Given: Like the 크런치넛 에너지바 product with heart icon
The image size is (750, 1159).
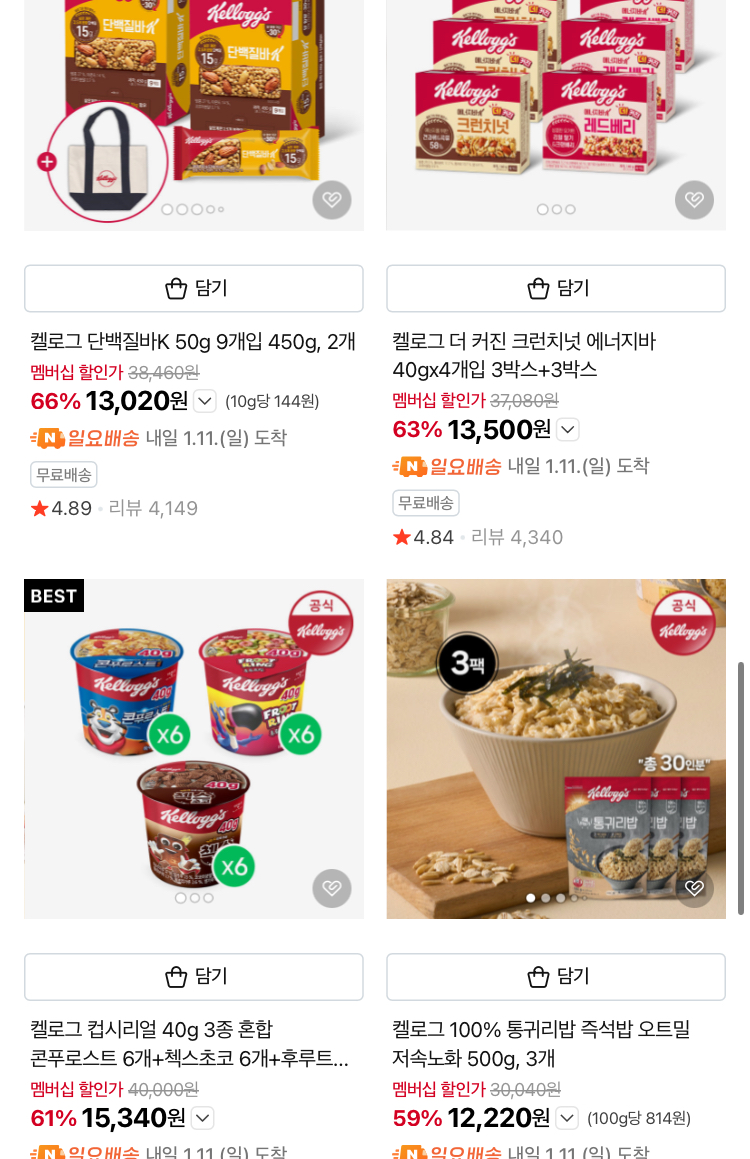Looking at the screenshot, I should tap(694, 201).
